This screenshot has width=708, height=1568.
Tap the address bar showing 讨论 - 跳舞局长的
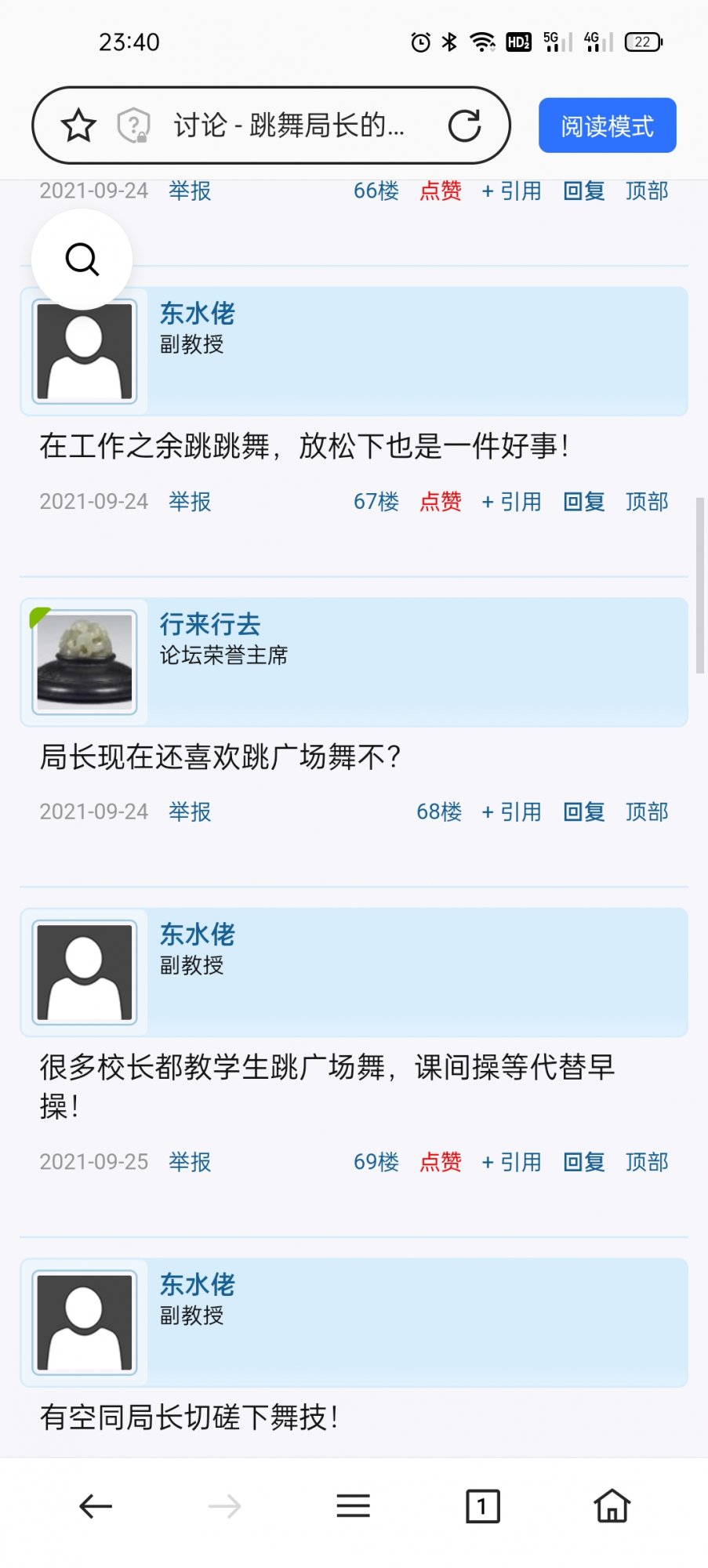click(289, 125)
